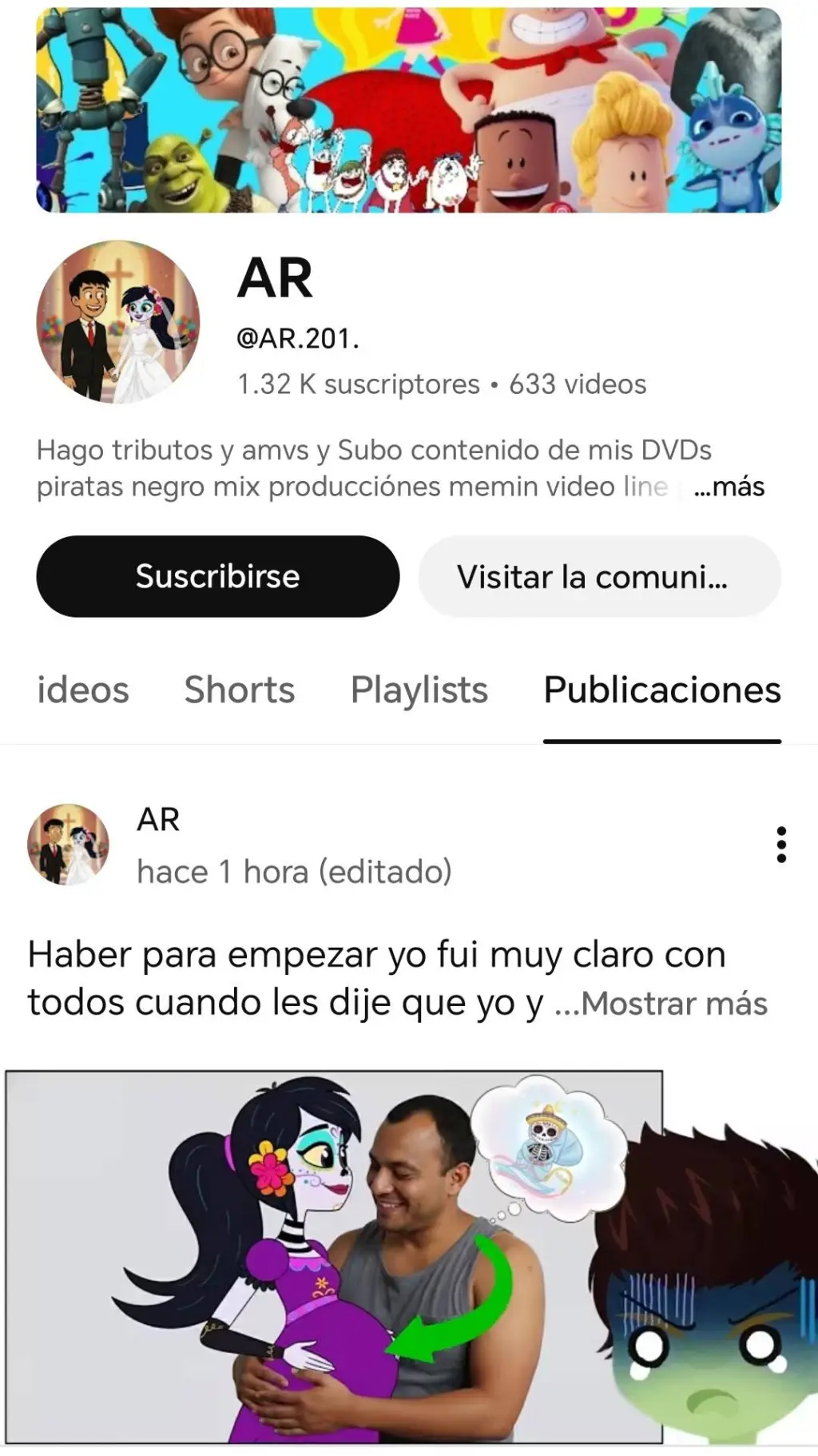
Task: Open the Videos tab
Action: pyautogui.click(x=83, y=690)
